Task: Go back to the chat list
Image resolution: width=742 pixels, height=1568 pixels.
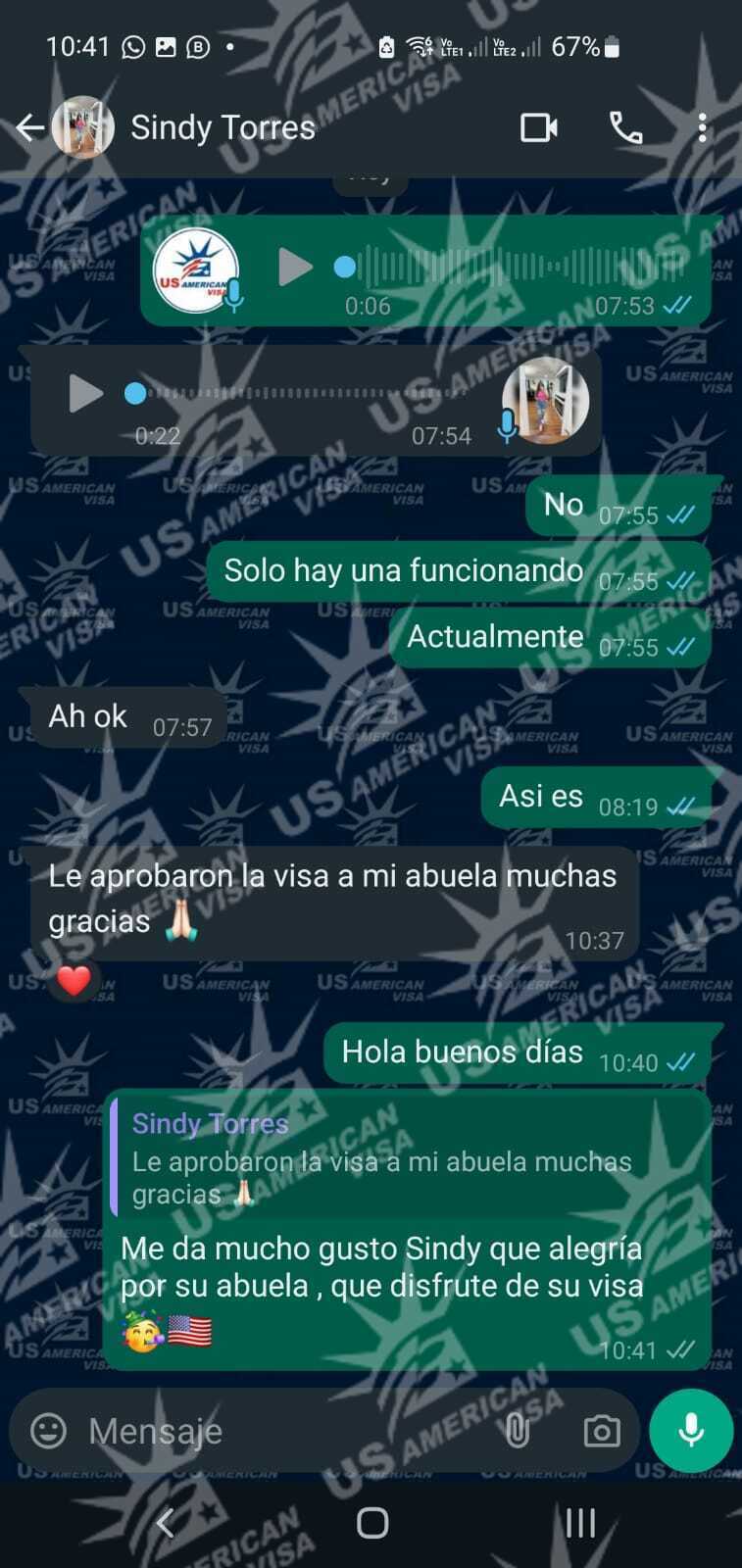Action: point(29,127)
